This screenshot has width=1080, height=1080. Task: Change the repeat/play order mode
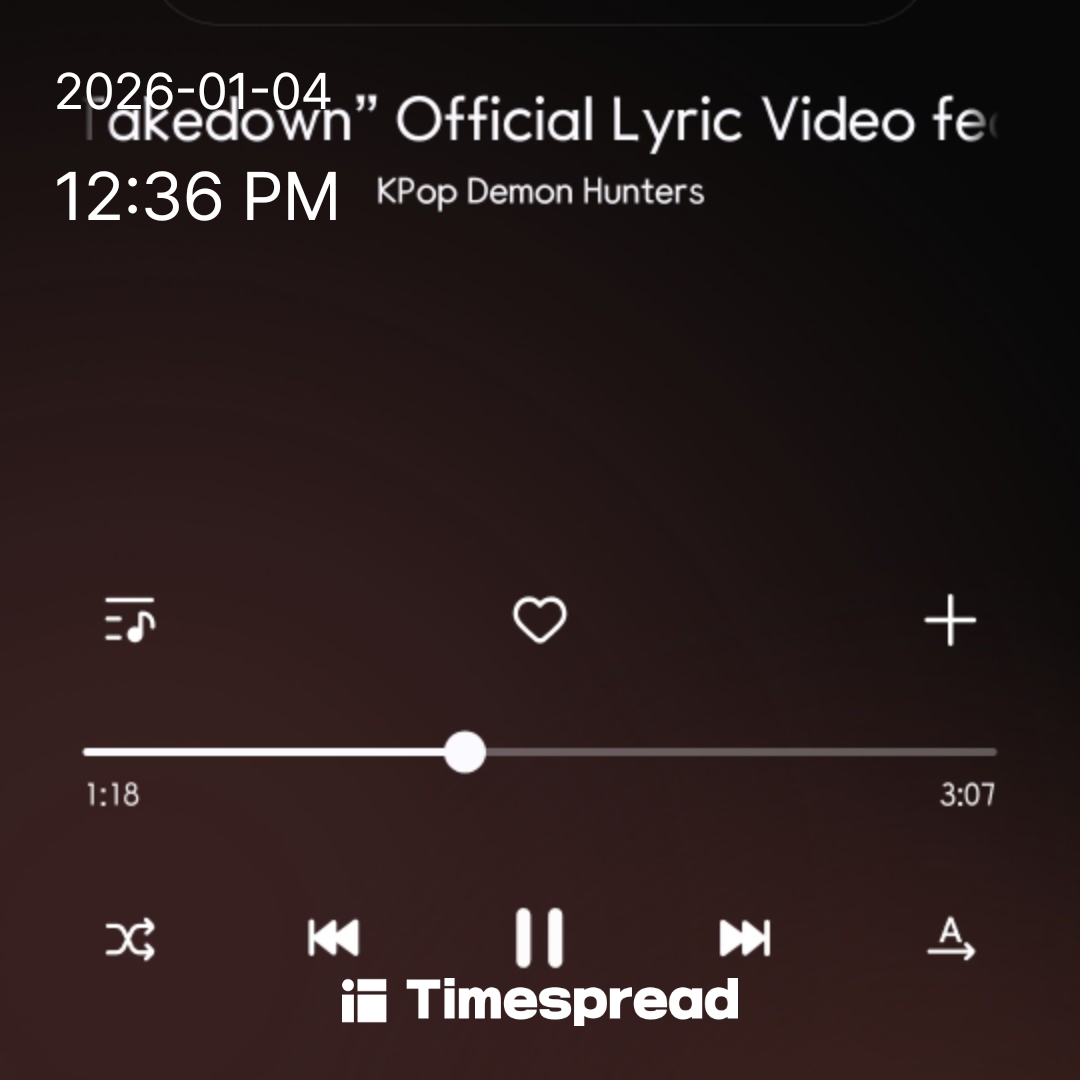click(x=950, y=939)
